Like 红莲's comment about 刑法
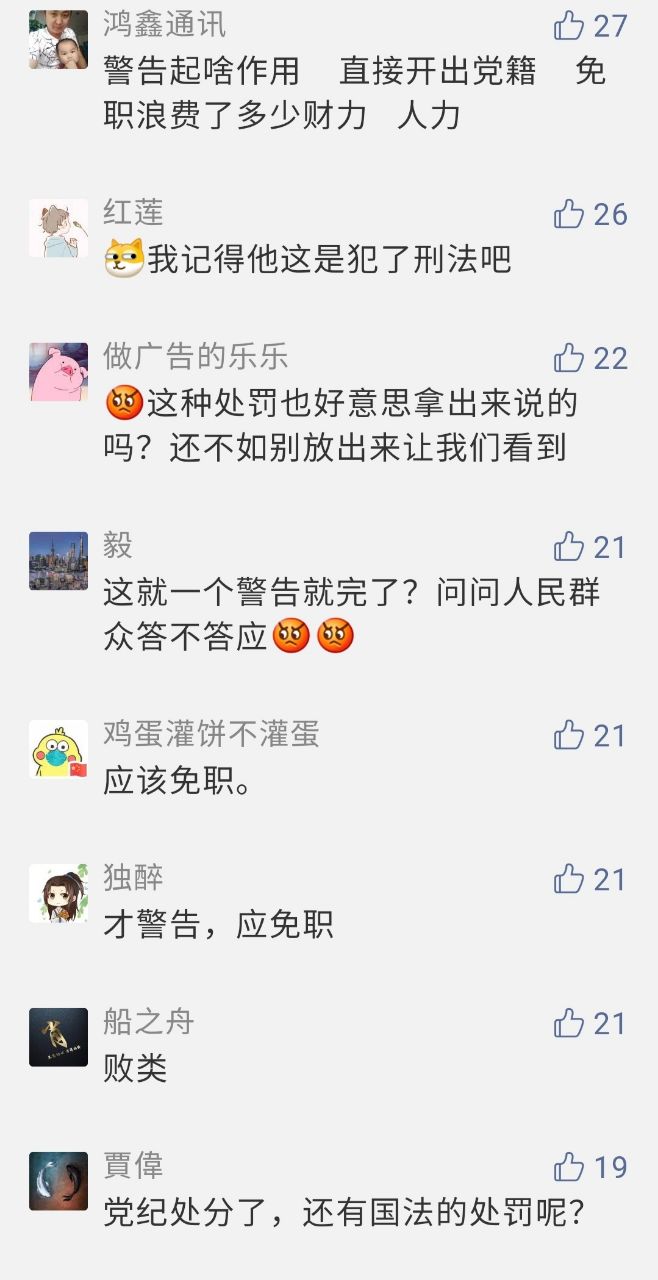658x1280 pixels. tap(570, 213)
